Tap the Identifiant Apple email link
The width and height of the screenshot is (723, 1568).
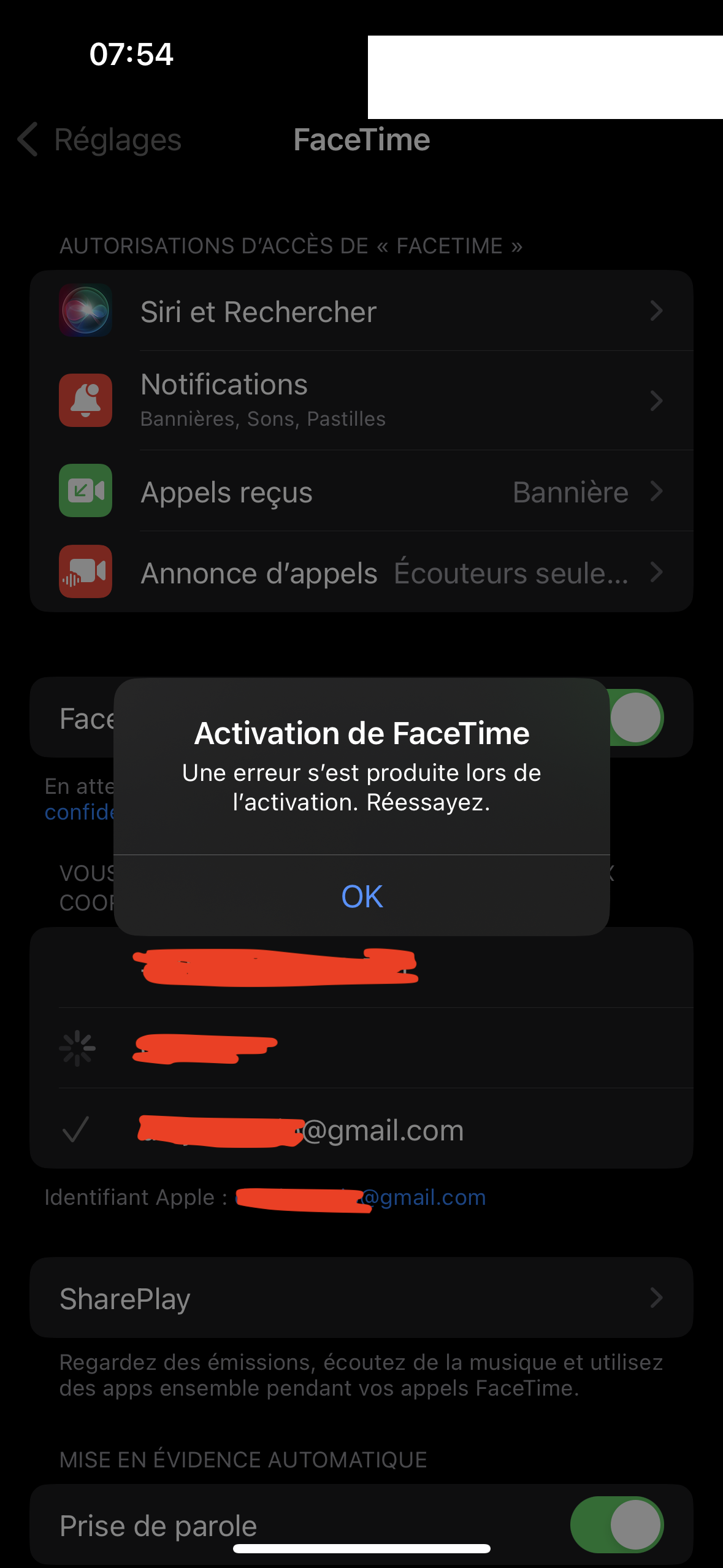[361, 1197]
